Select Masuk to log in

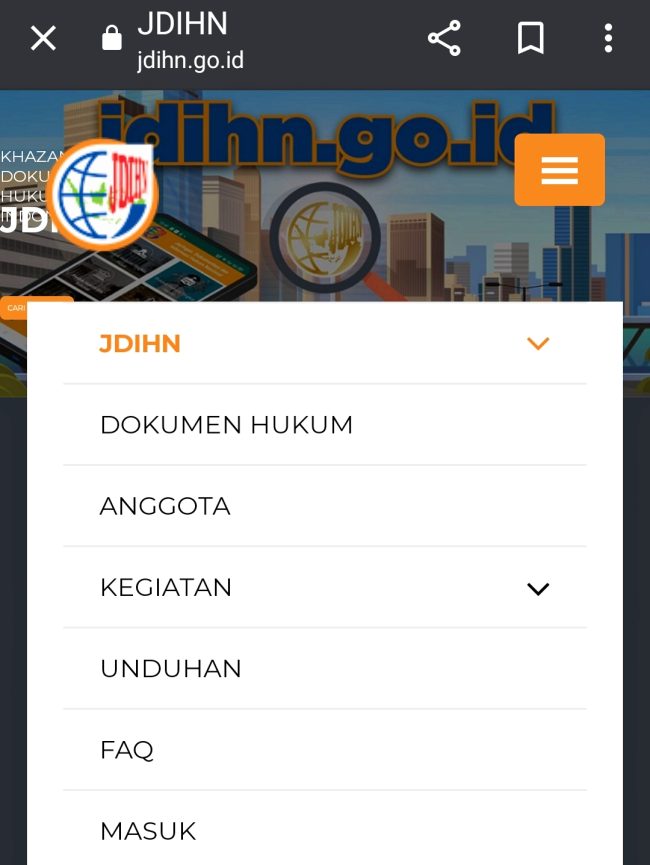pos(148,830)
